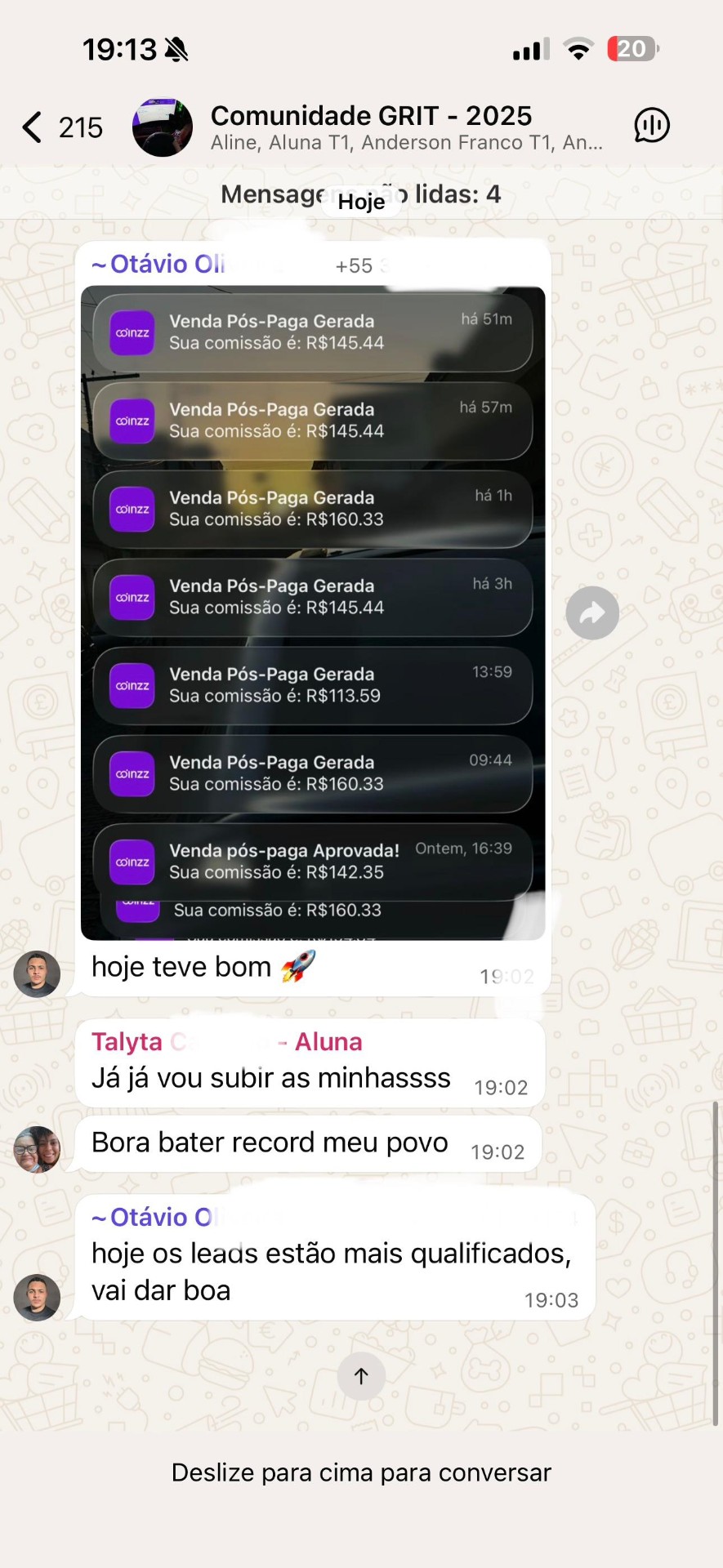Select the forward arrow next to the image
The image size is (723, 1568).
click(x=591, y=612)
